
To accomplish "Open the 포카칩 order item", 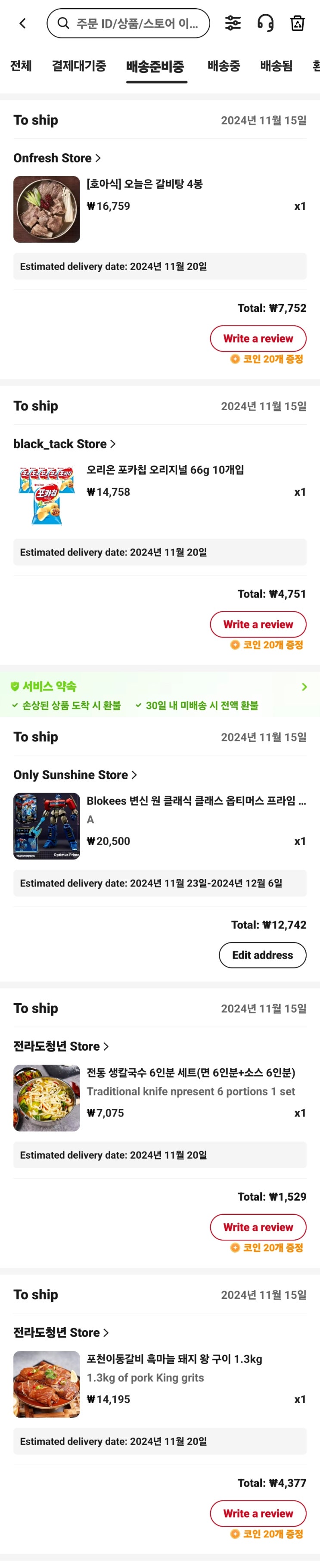I will pyautogui.click(x=164, y=470).
